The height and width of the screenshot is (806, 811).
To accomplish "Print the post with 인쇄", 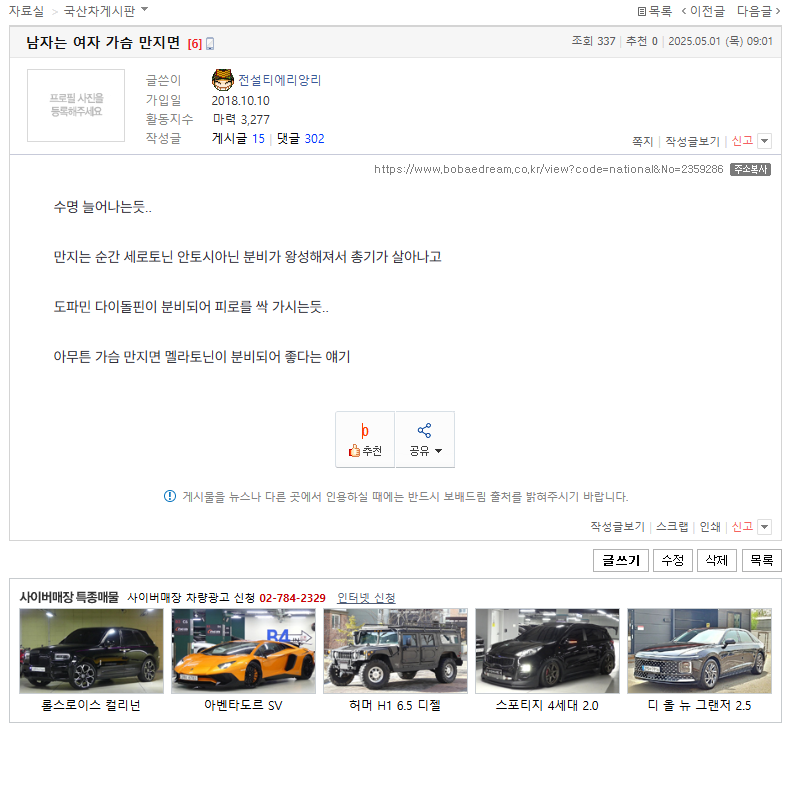I will pyautogui.click(x=709, y=526).
